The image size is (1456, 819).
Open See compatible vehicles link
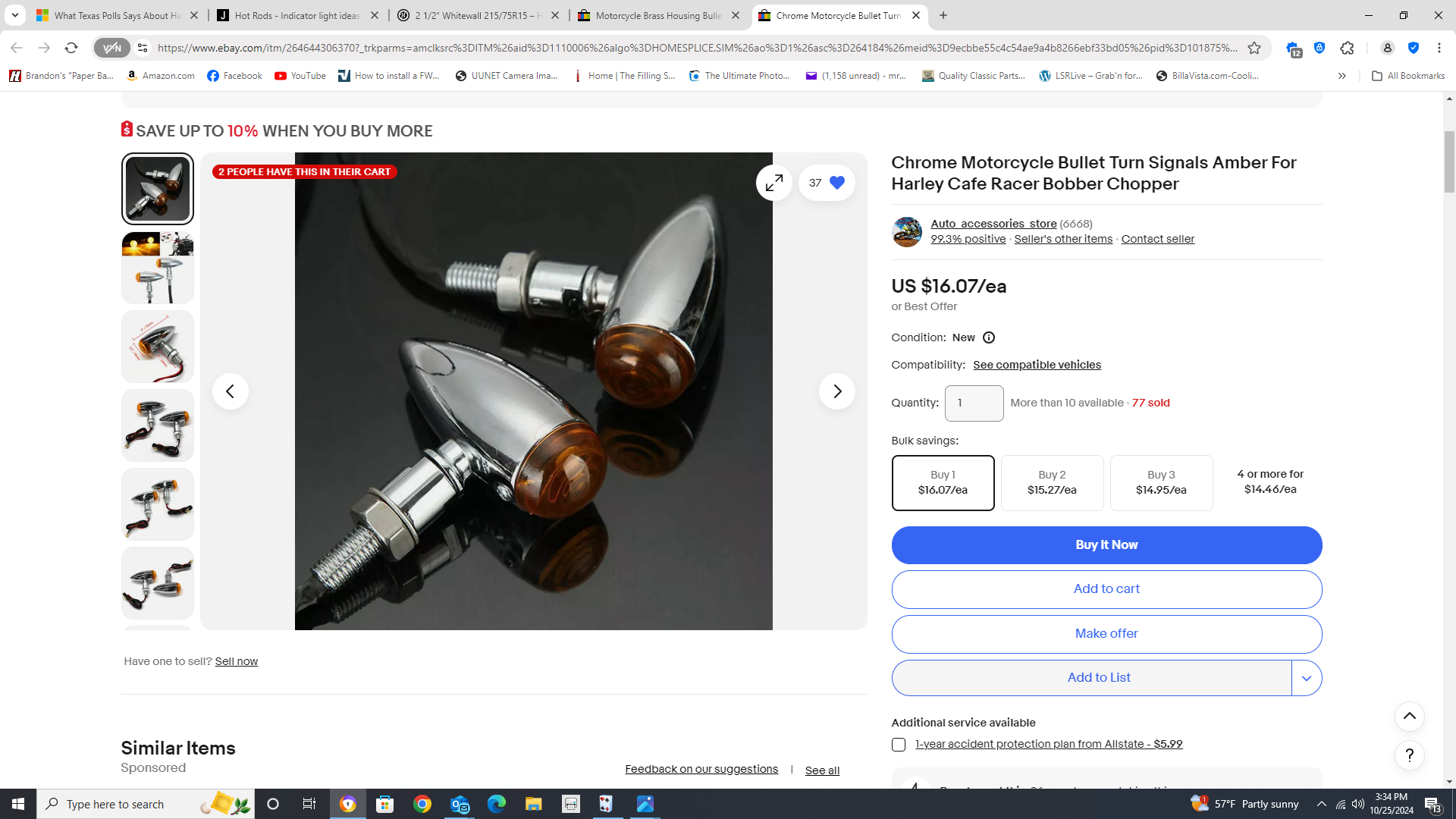click(x=1037, y=365)
